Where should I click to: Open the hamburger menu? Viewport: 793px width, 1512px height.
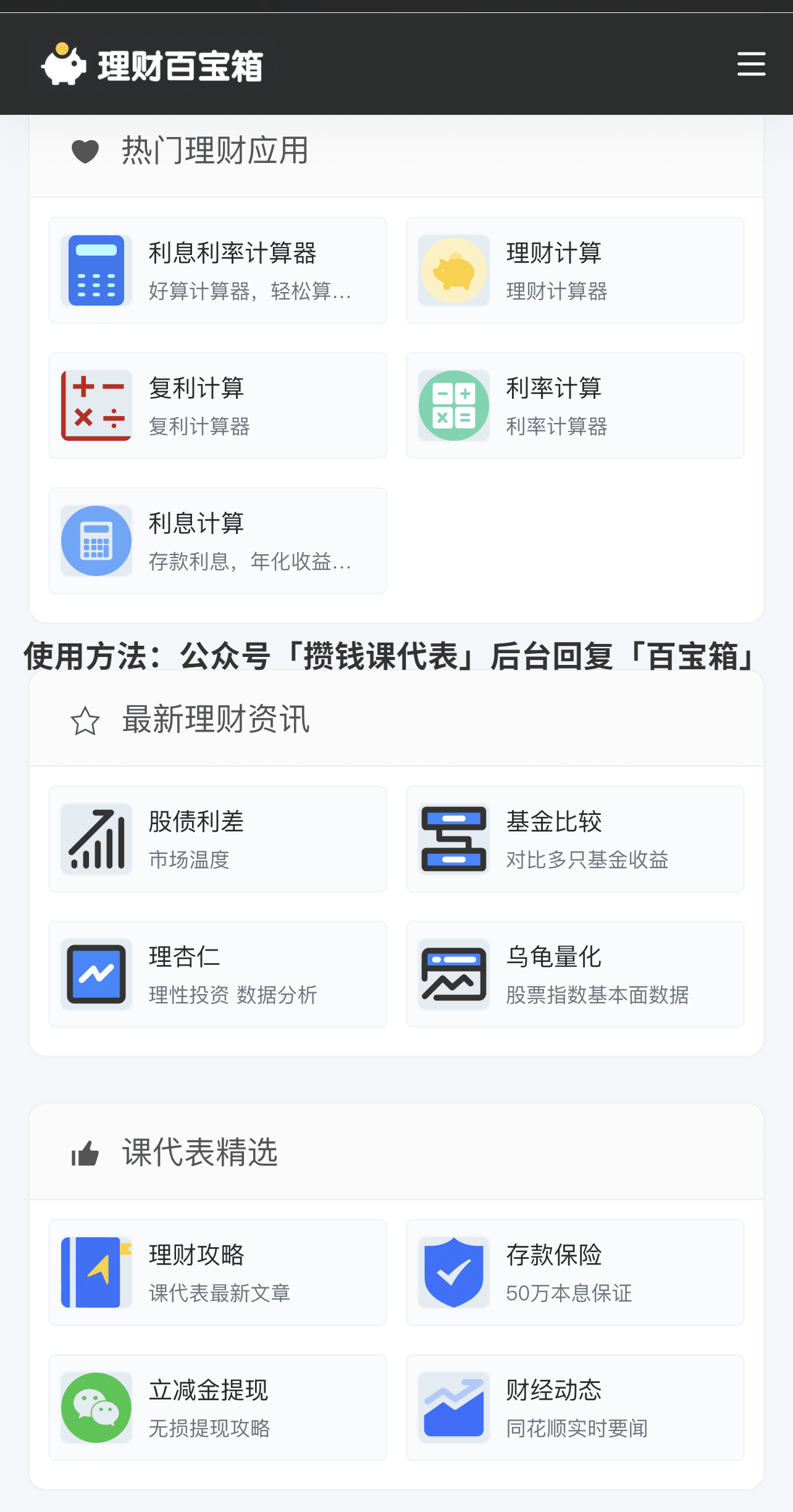point(751,64)
